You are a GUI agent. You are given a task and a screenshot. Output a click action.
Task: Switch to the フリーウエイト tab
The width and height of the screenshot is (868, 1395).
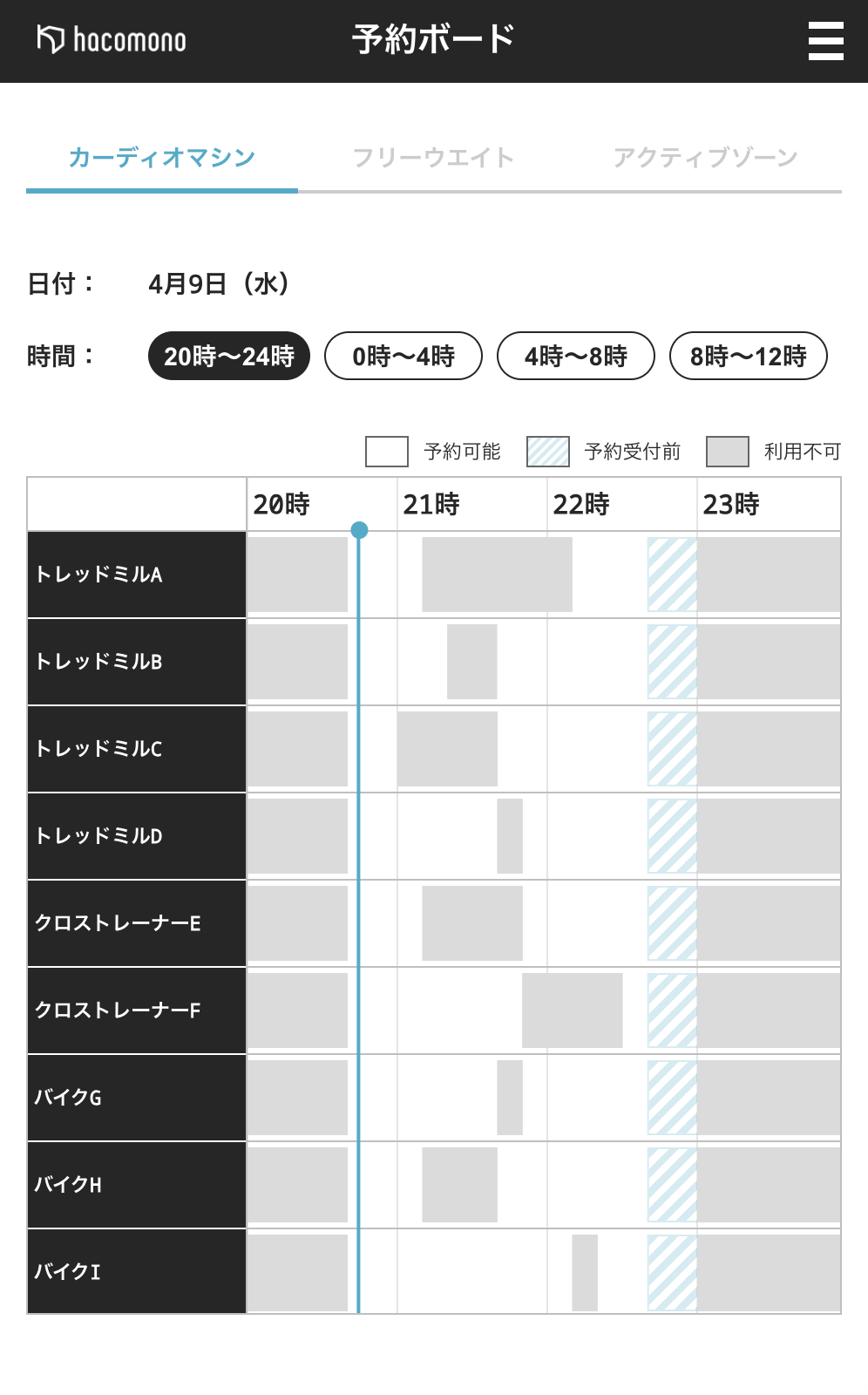coord(434,158)
